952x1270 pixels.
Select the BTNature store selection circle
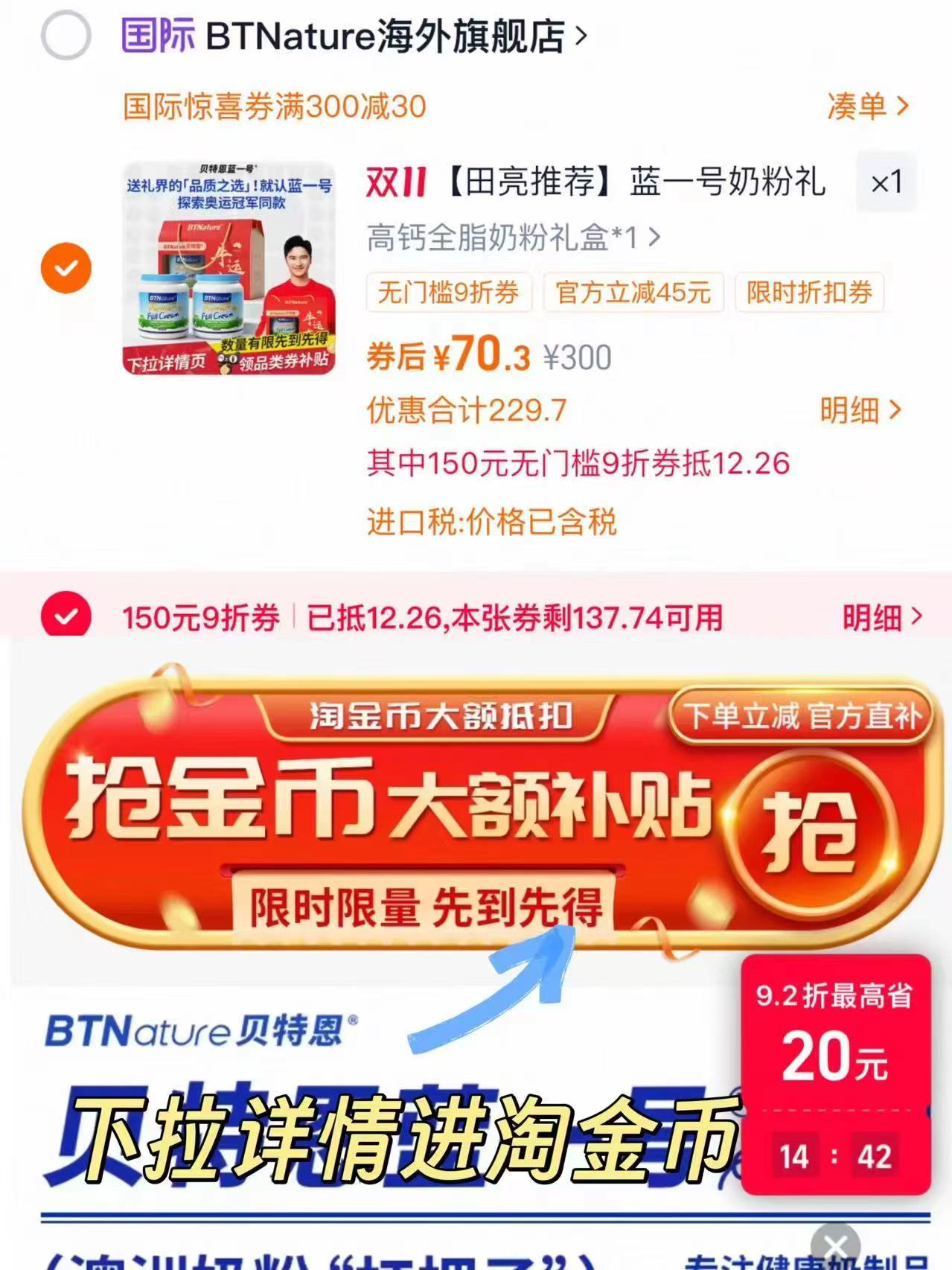(66, 35)
